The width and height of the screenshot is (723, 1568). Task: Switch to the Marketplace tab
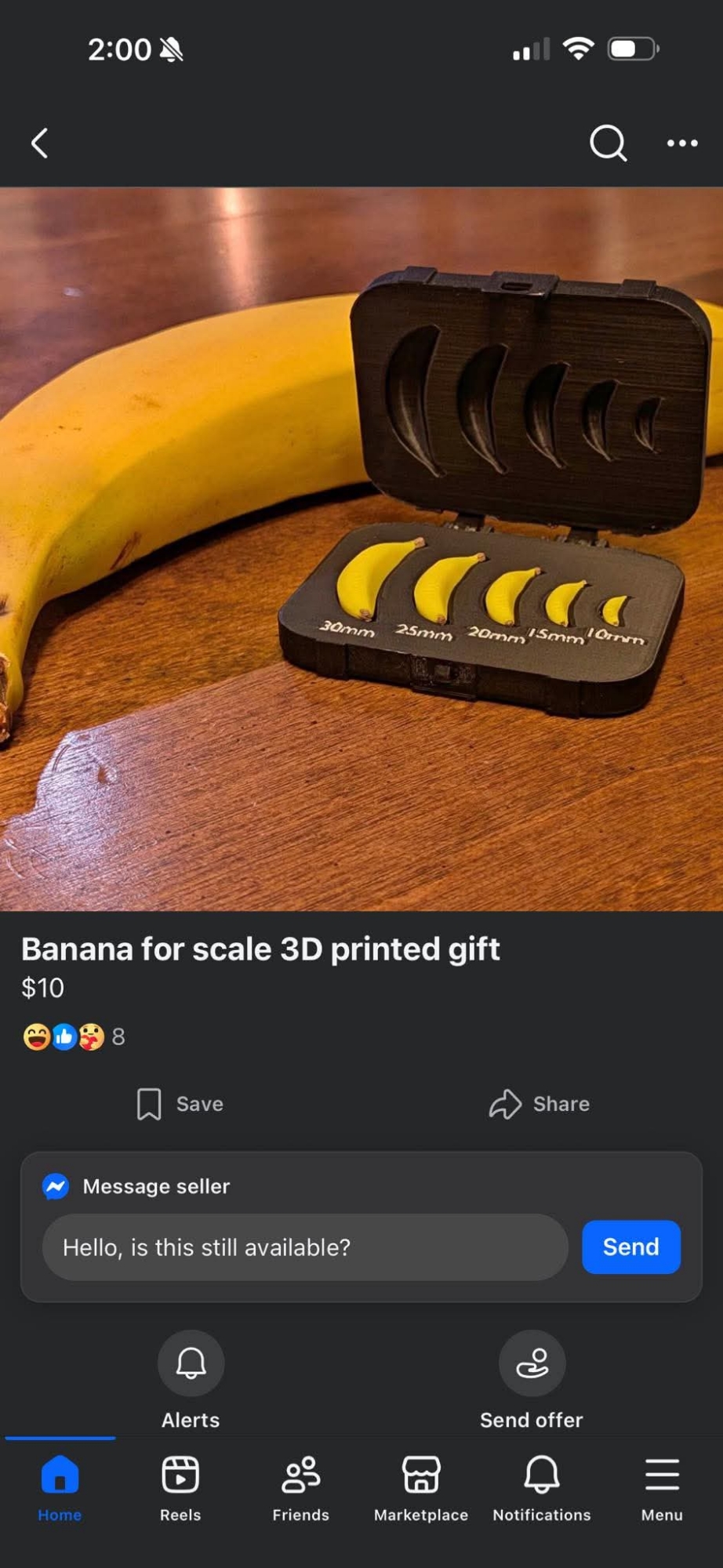421,1488
